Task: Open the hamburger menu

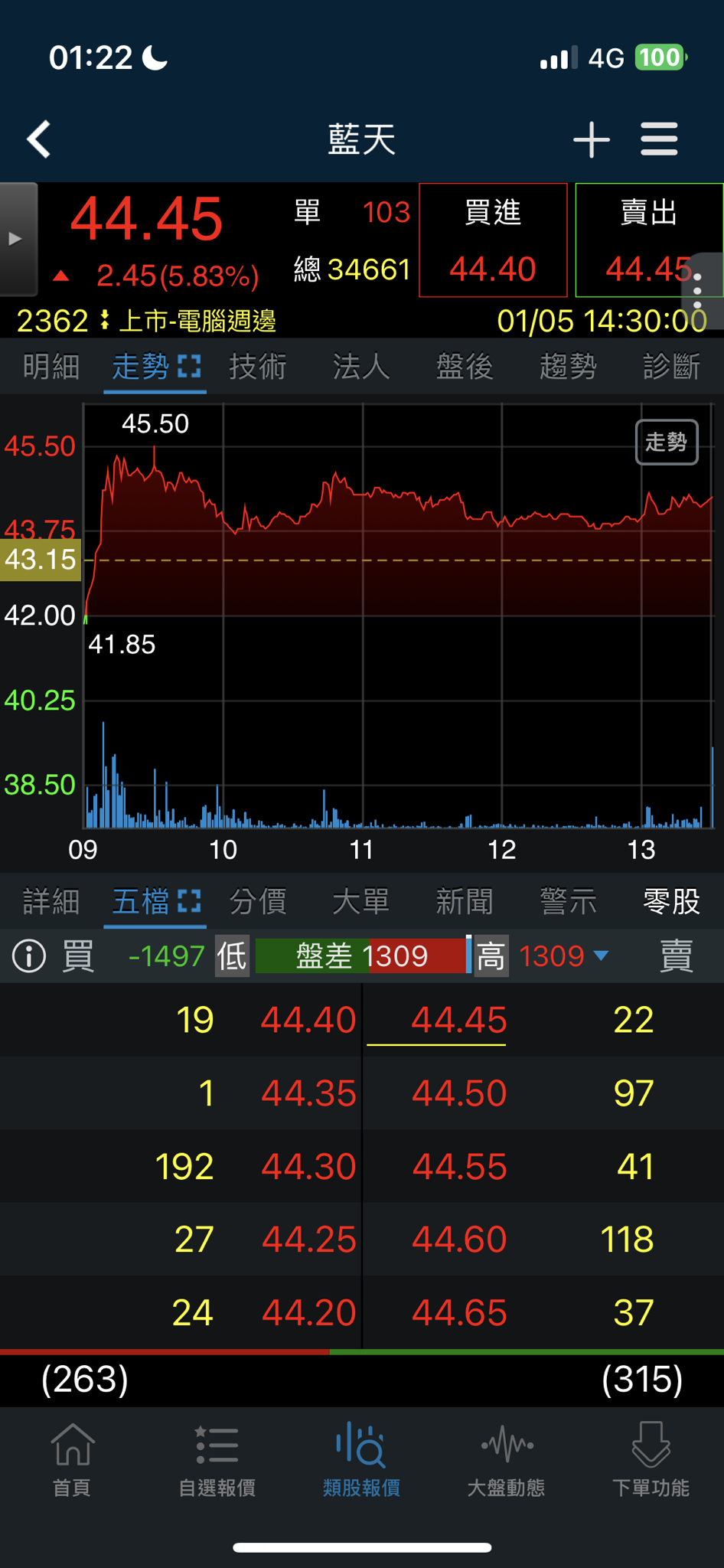Action: click(659, 139)
